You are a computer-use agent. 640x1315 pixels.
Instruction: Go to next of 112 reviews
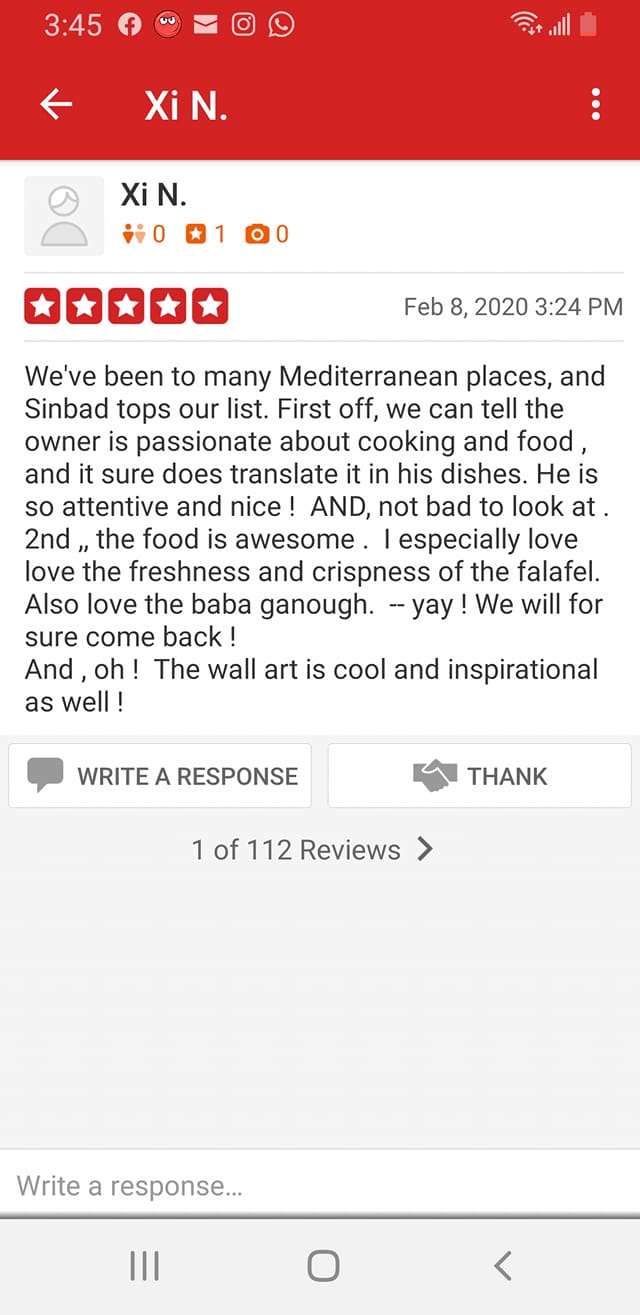click(425, 849)
